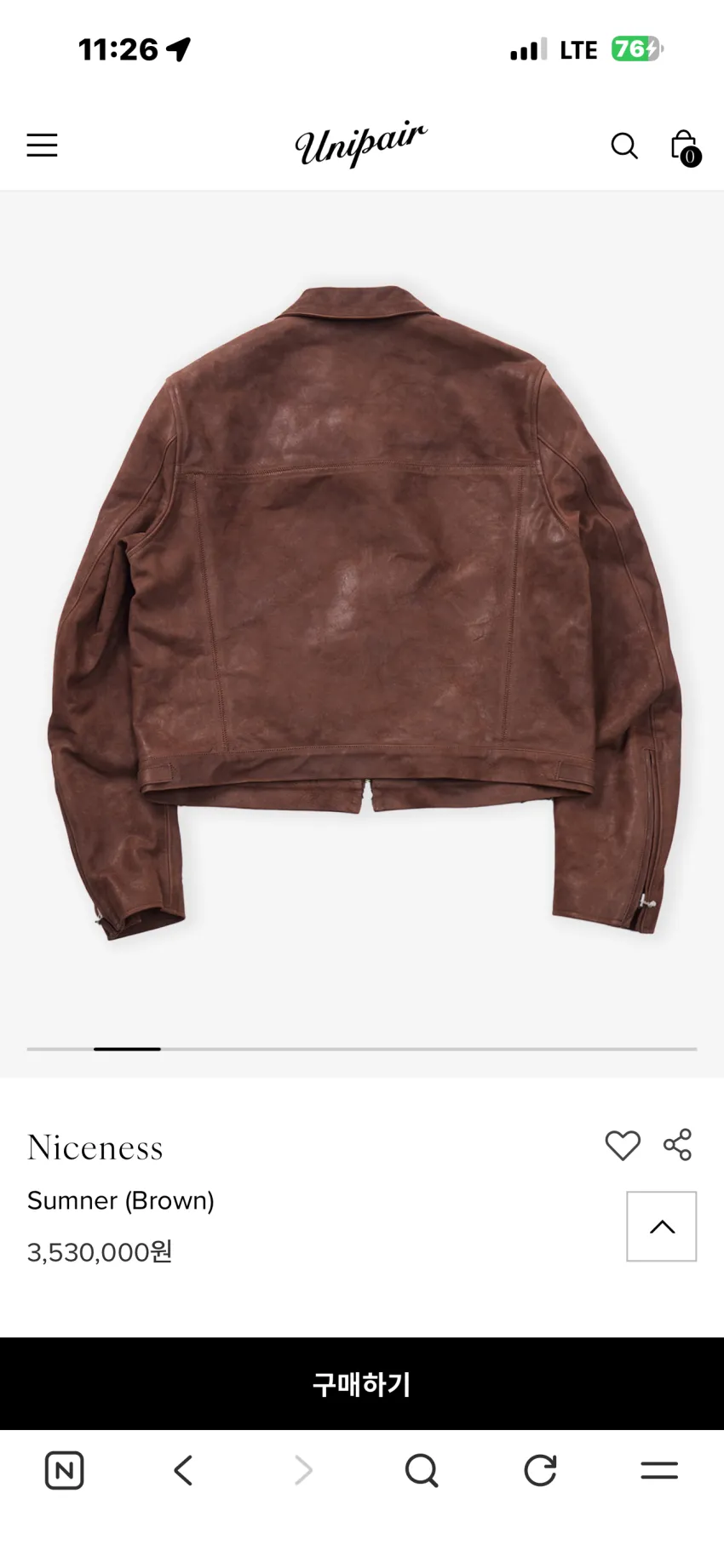Go to the Unipair home page

point(361,143)
